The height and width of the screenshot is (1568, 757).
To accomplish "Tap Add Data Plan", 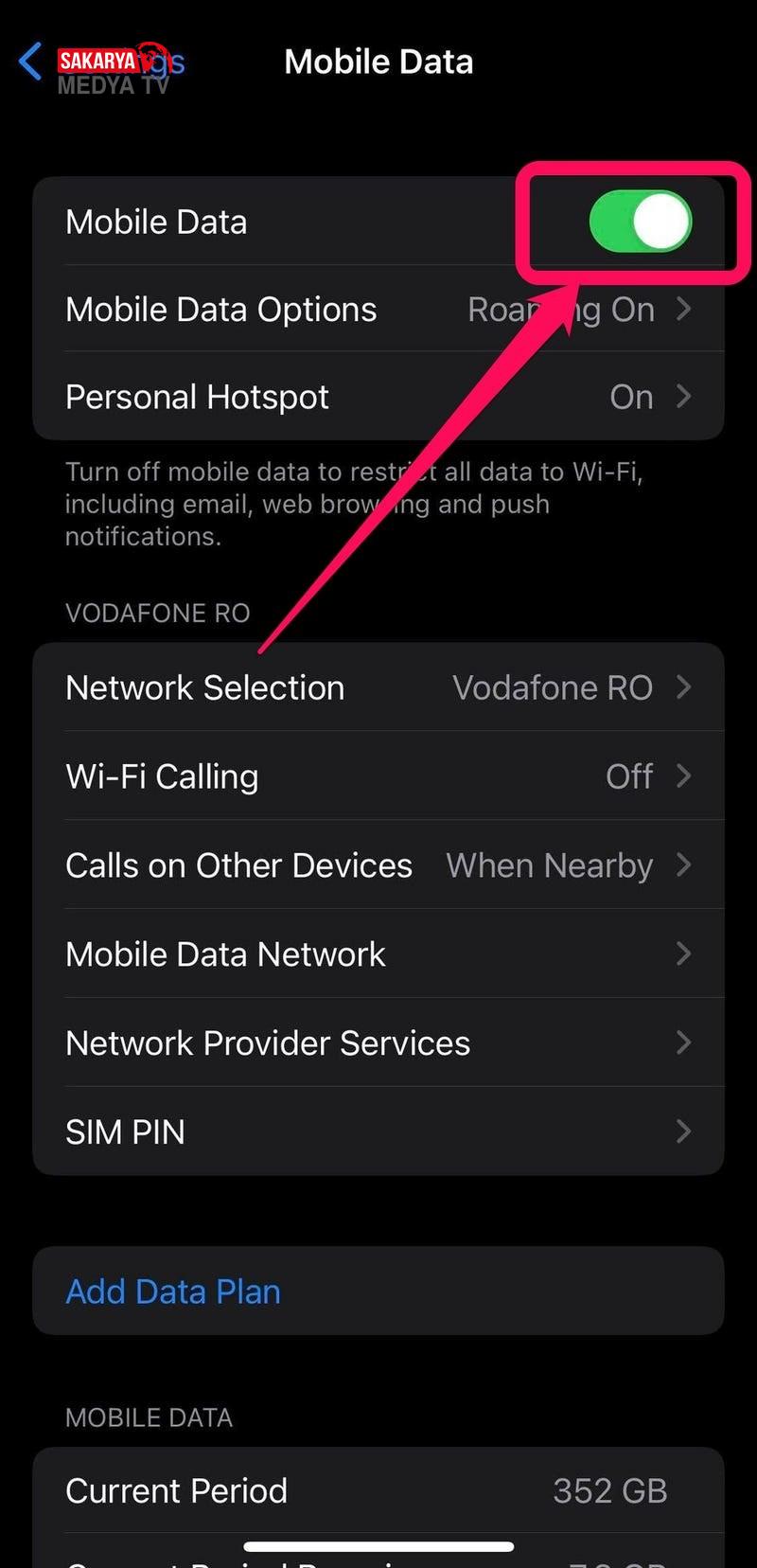I will pos(174,1292).
